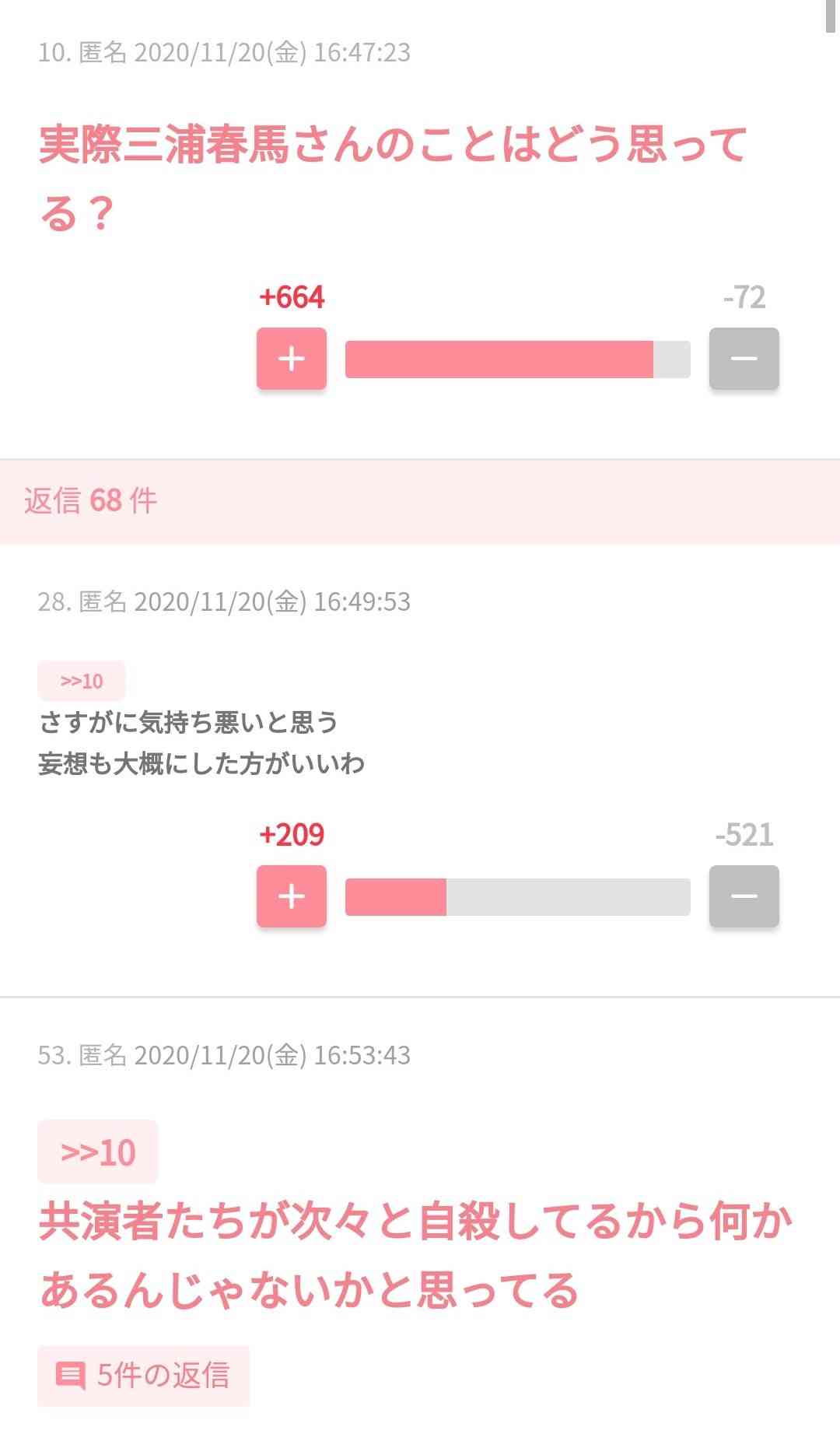The image size is (840, 1434).
Task: Upvote comment 10 with the plus button
Action: [292, 359]
